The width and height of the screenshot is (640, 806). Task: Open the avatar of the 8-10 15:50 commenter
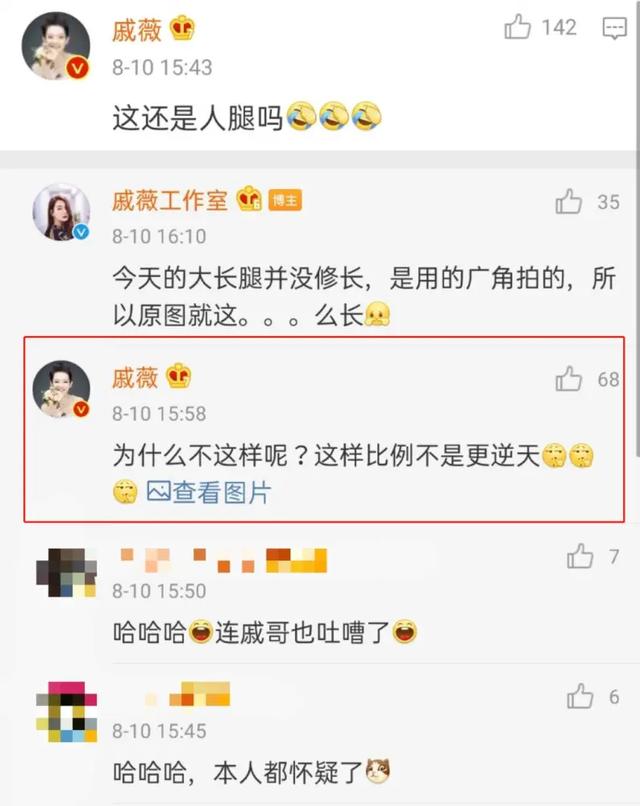(x=65, y=572)
